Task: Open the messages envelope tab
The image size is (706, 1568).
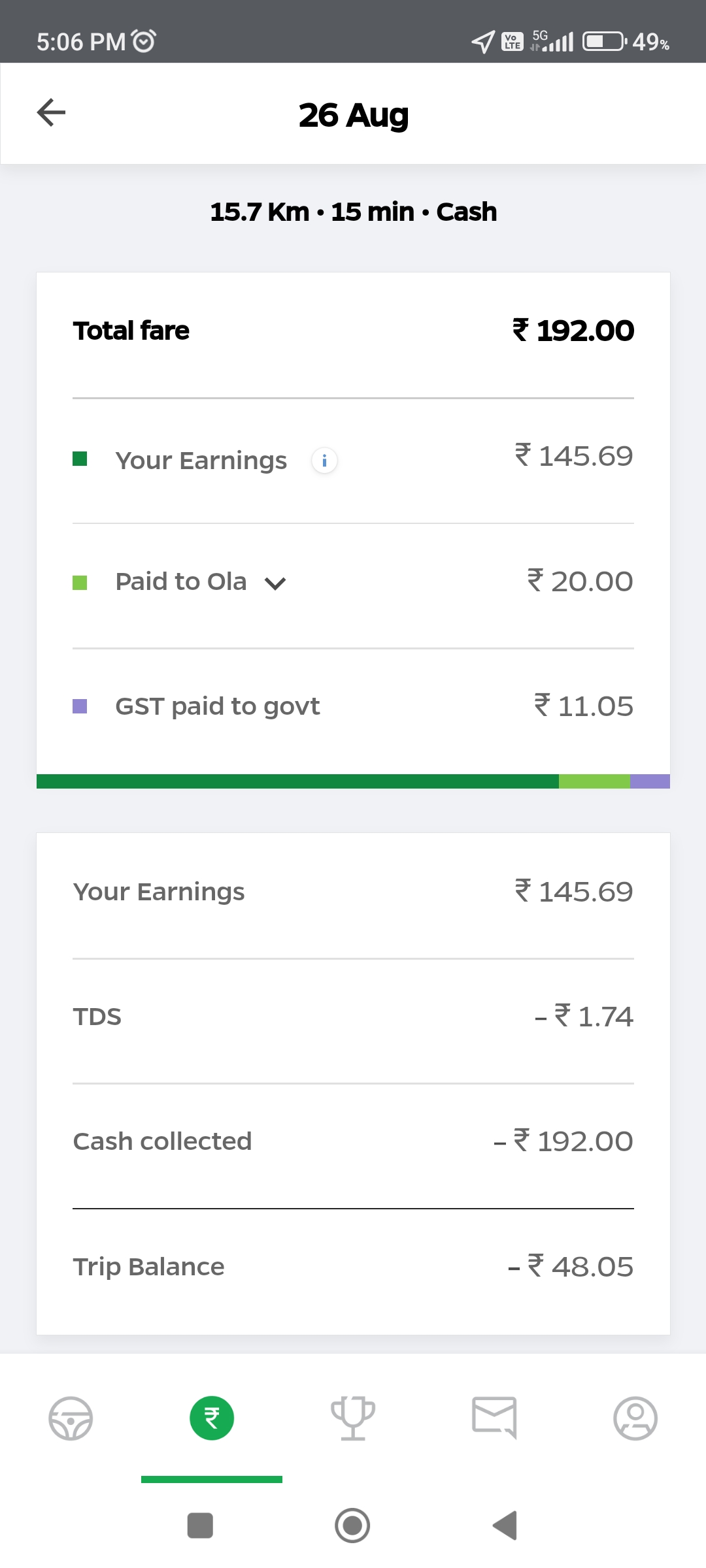Action: click(494, 1418)
